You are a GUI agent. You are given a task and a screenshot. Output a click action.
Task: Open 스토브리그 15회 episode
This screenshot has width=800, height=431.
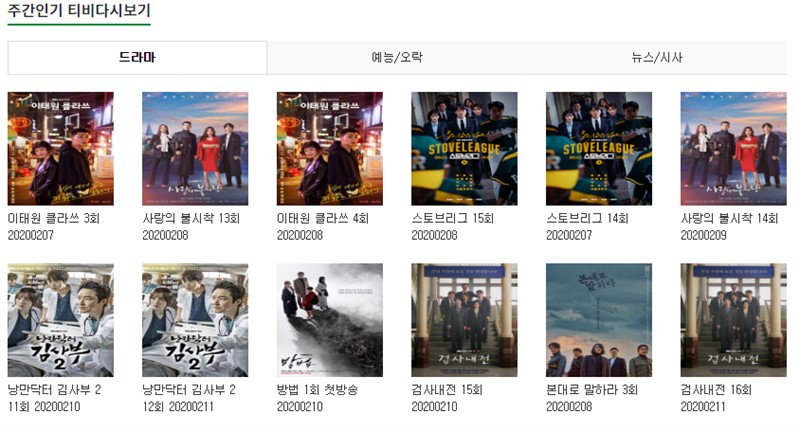[x=464, y=149]
